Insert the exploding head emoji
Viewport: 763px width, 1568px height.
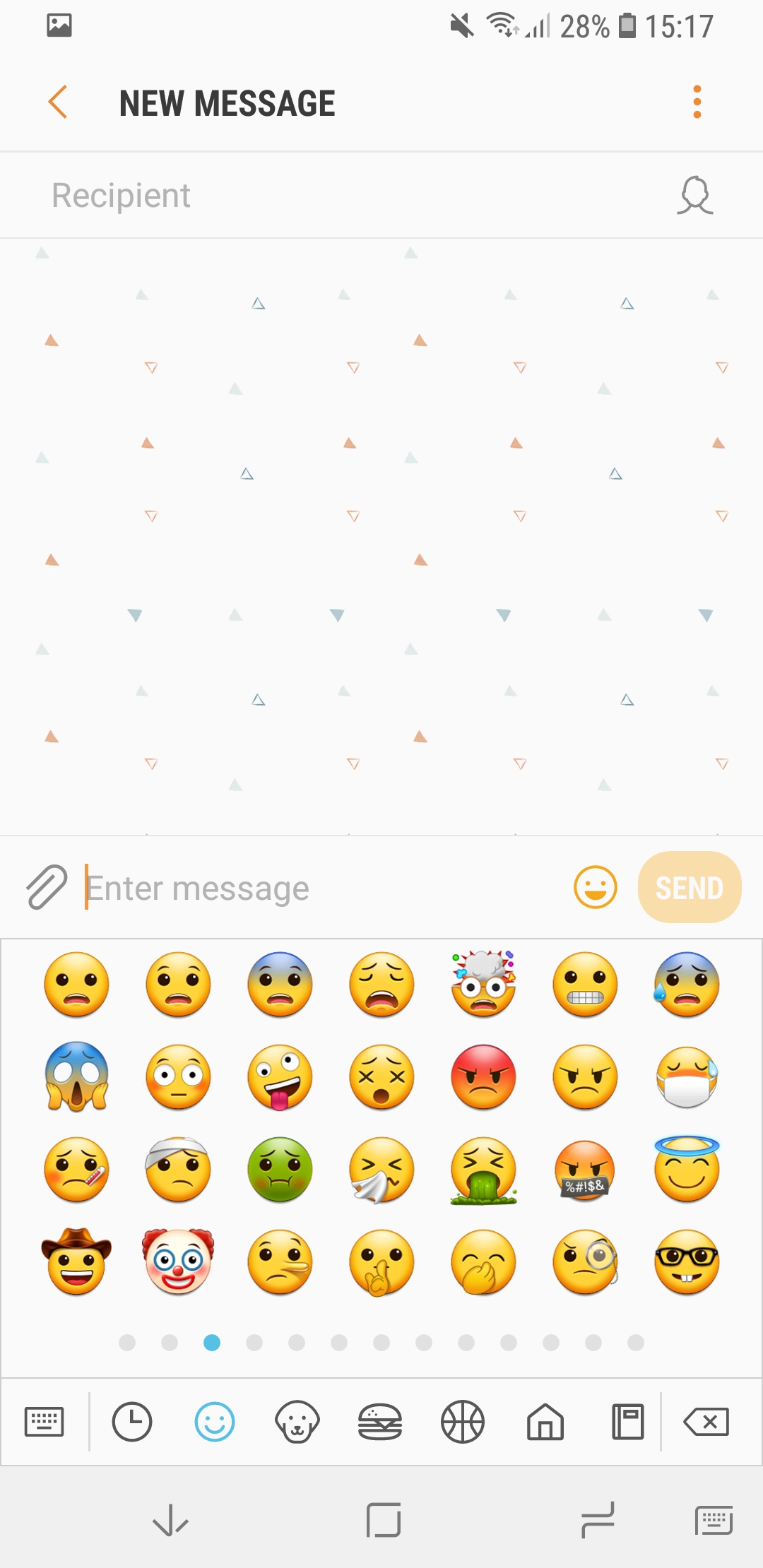pos(484,984)
